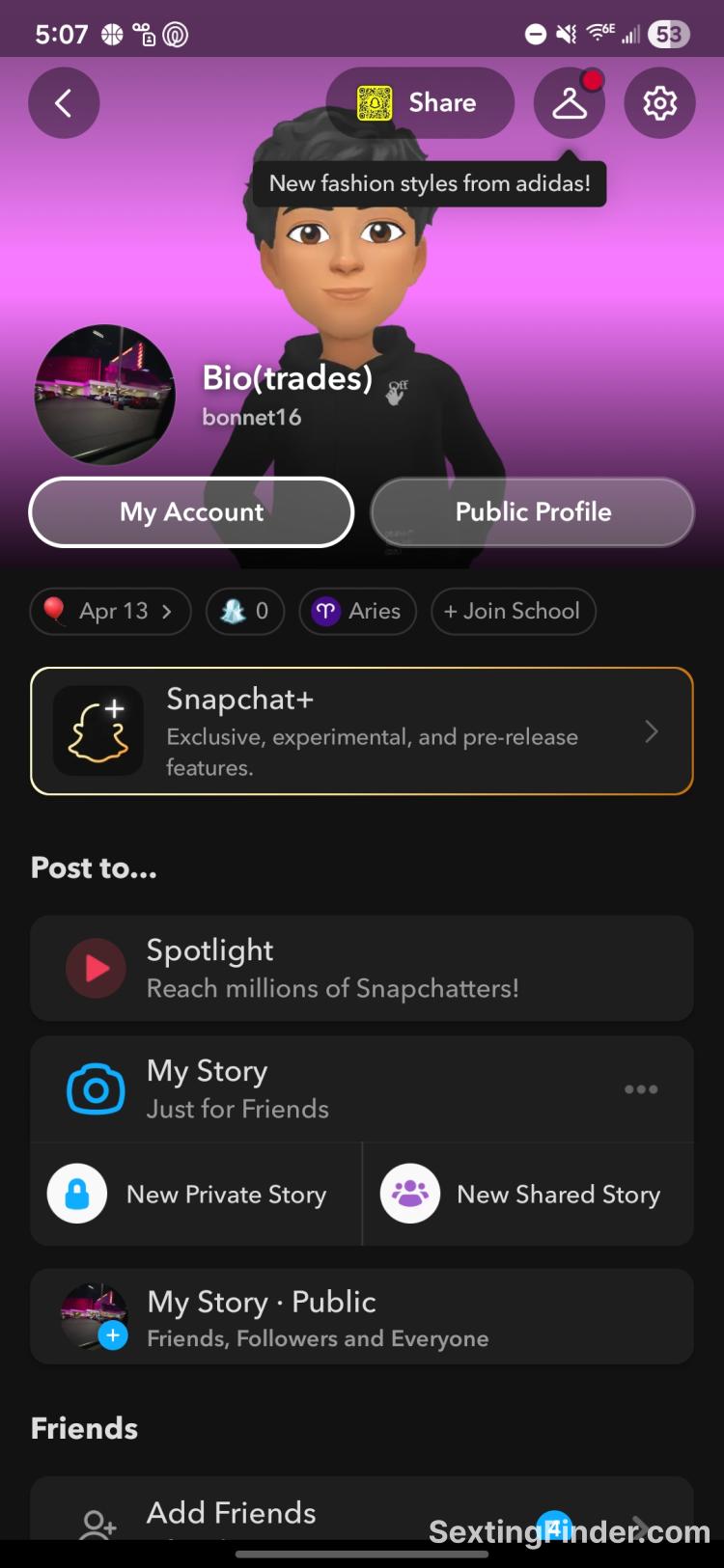This screenshot has width=724, height=1568.
Task: Go back using the top-left arrow
Action: tap(64, 103)
